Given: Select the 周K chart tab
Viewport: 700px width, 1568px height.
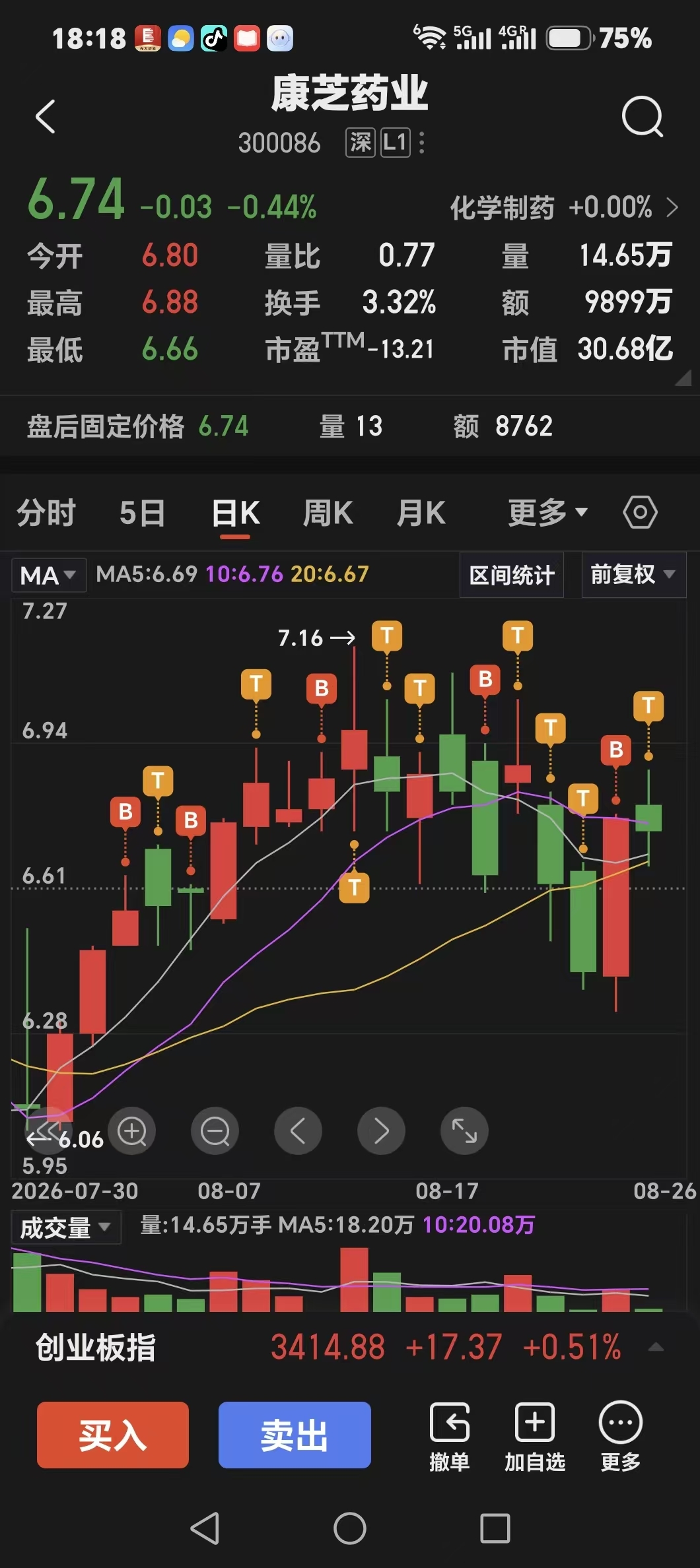Looking at the screenshot, I should (x=328, y=513).
